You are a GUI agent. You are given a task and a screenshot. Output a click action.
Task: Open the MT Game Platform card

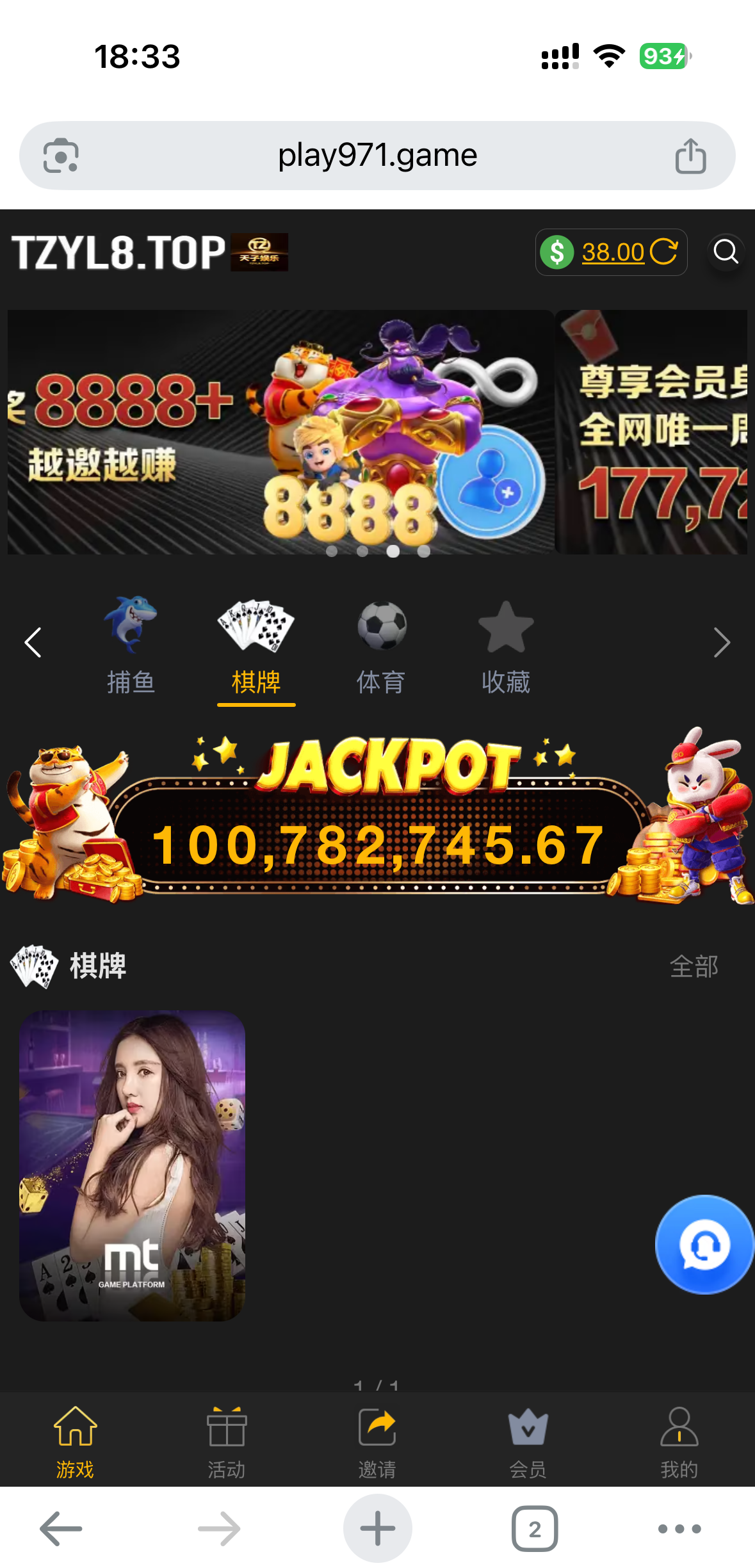pos(133,1165)
